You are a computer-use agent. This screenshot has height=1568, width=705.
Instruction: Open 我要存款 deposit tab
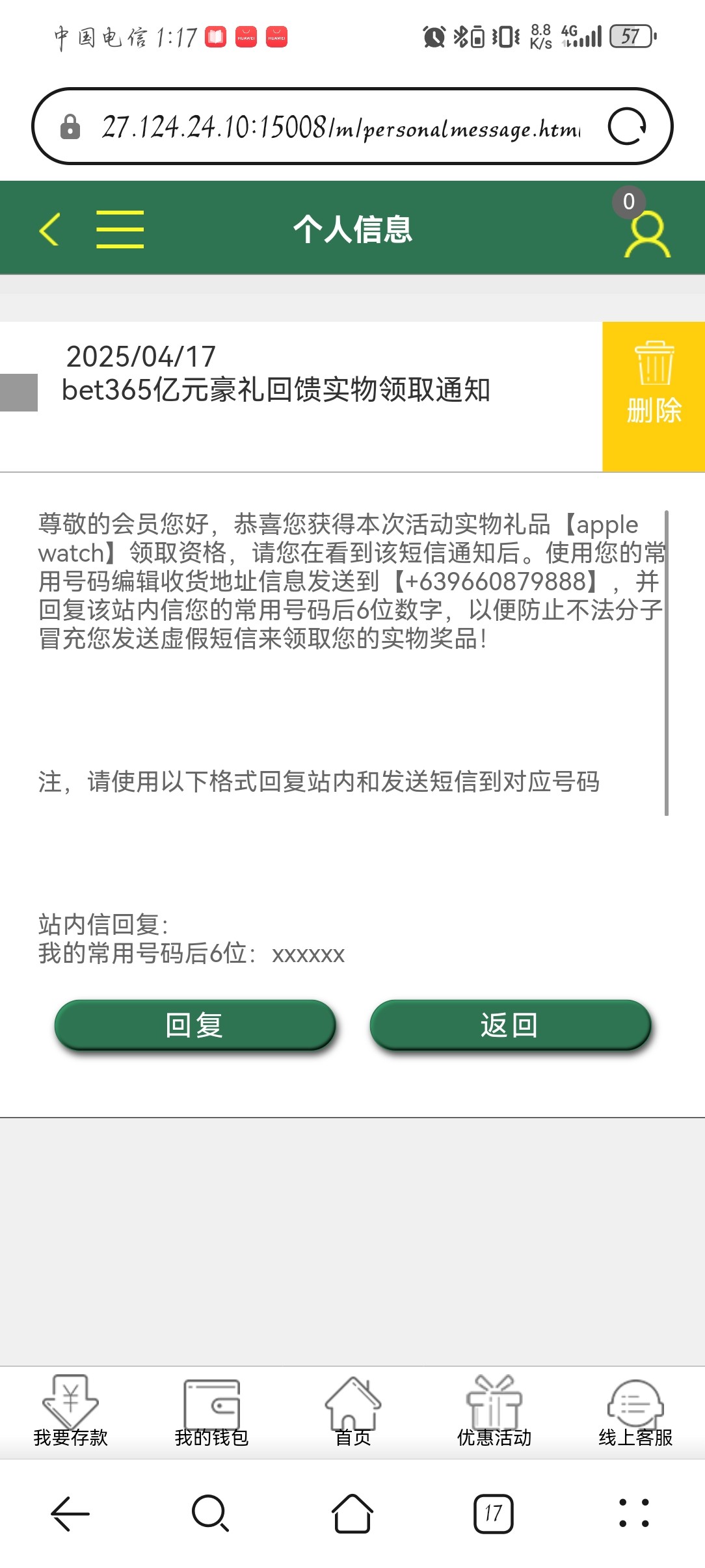(x=70, y=1412)
